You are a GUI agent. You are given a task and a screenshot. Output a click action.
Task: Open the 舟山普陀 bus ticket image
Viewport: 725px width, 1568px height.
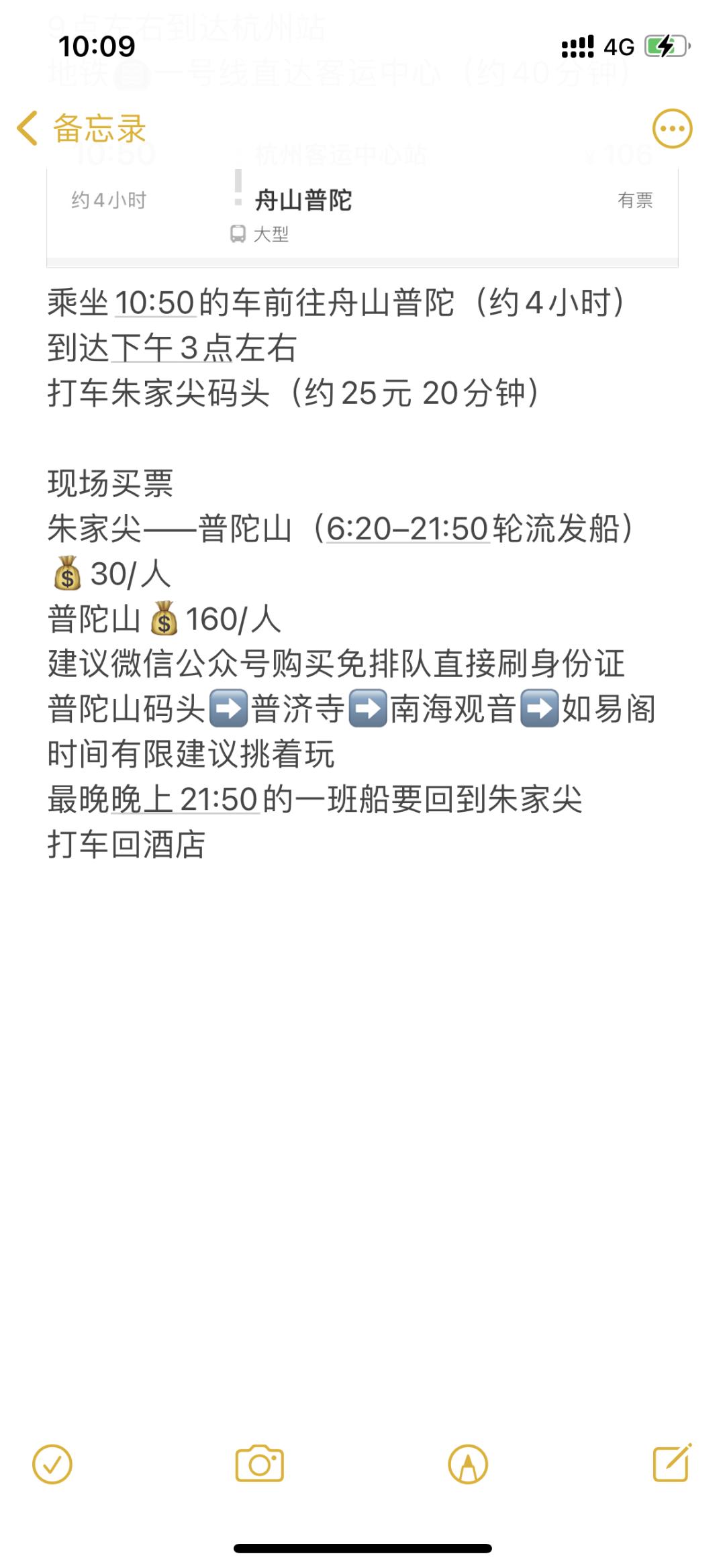tap(362, 216)
